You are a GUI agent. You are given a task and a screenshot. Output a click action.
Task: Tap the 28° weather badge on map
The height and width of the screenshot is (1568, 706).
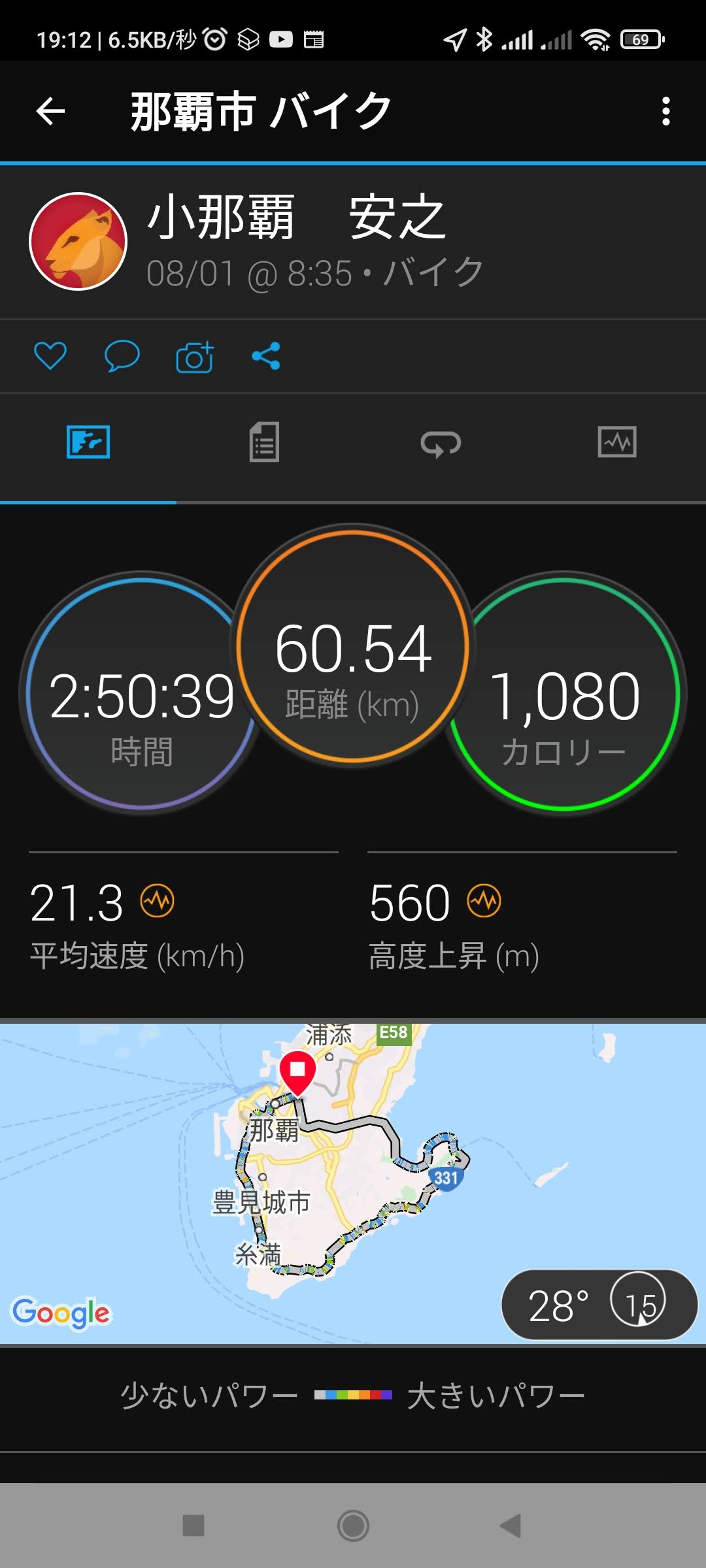point(599,1305)
